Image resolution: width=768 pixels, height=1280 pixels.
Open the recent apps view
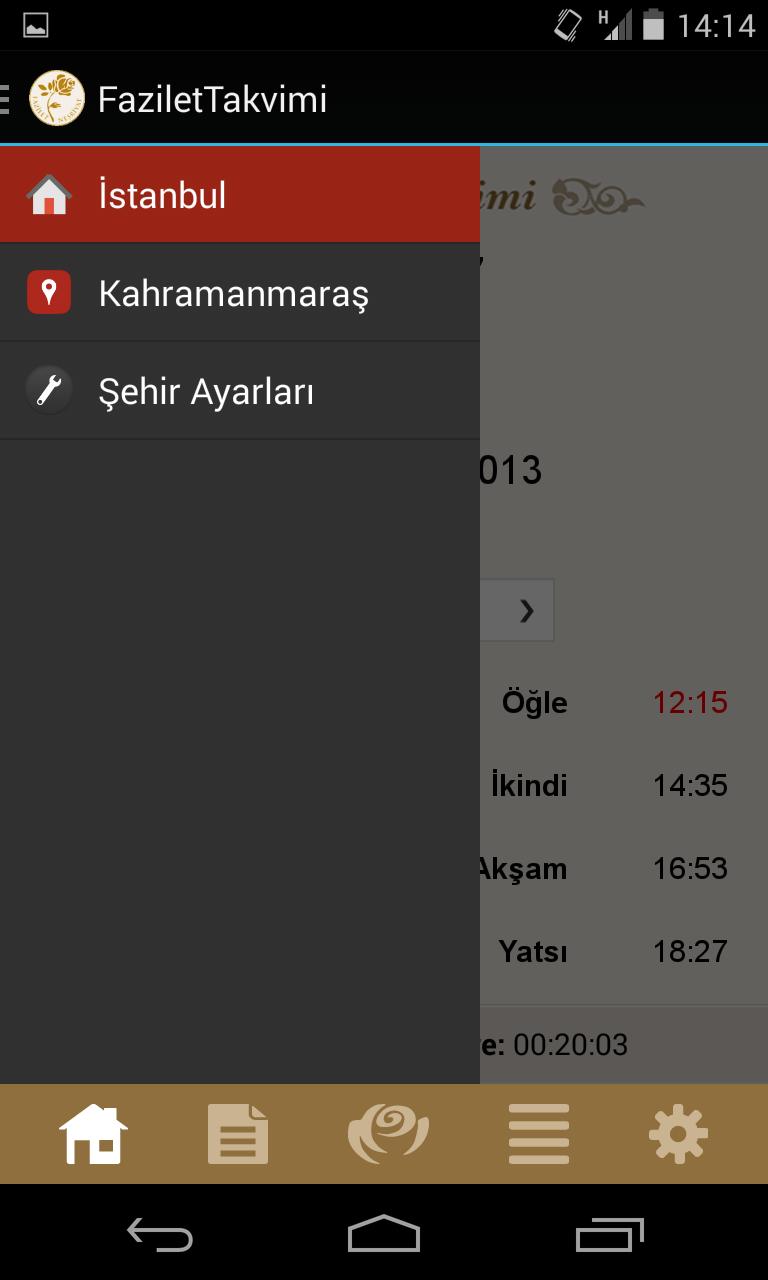610,1233
